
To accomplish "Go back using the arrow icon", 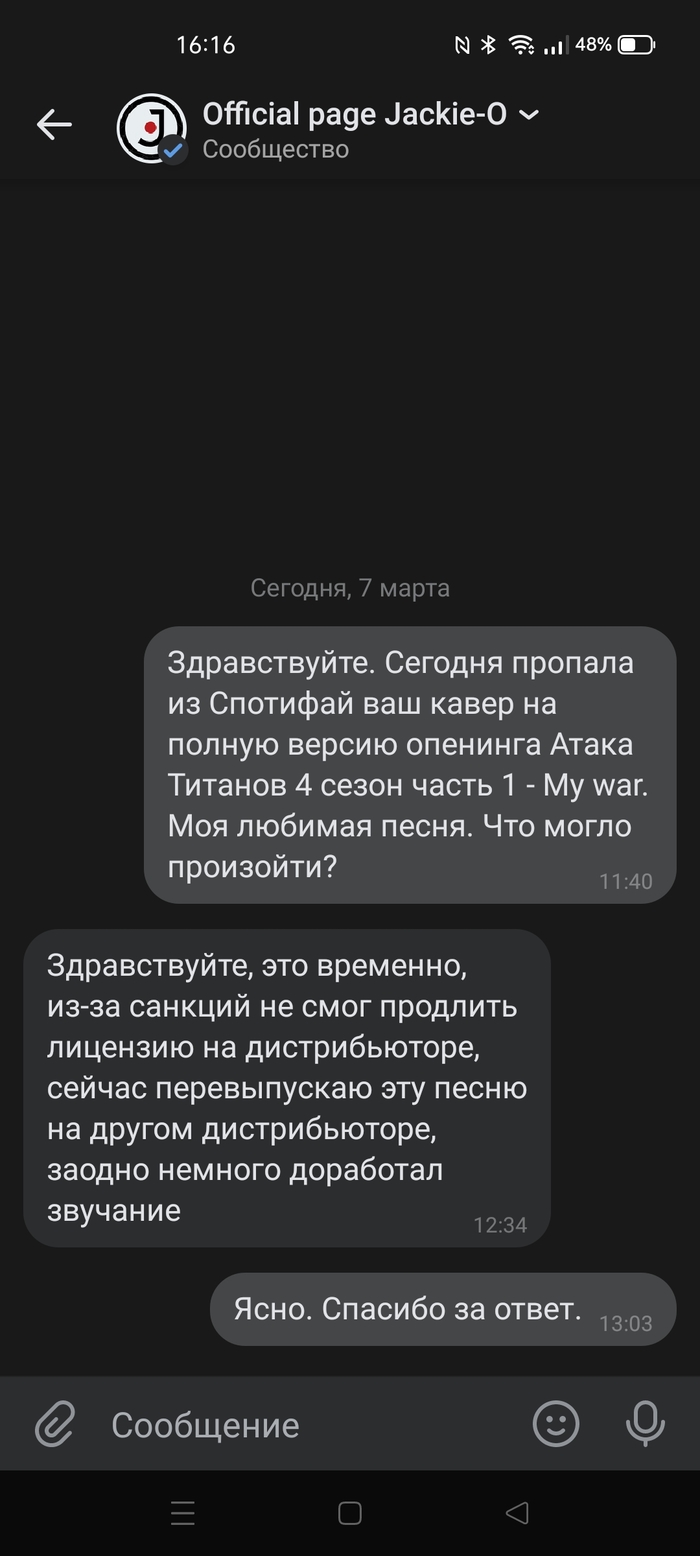I will (x=54, y=125).
